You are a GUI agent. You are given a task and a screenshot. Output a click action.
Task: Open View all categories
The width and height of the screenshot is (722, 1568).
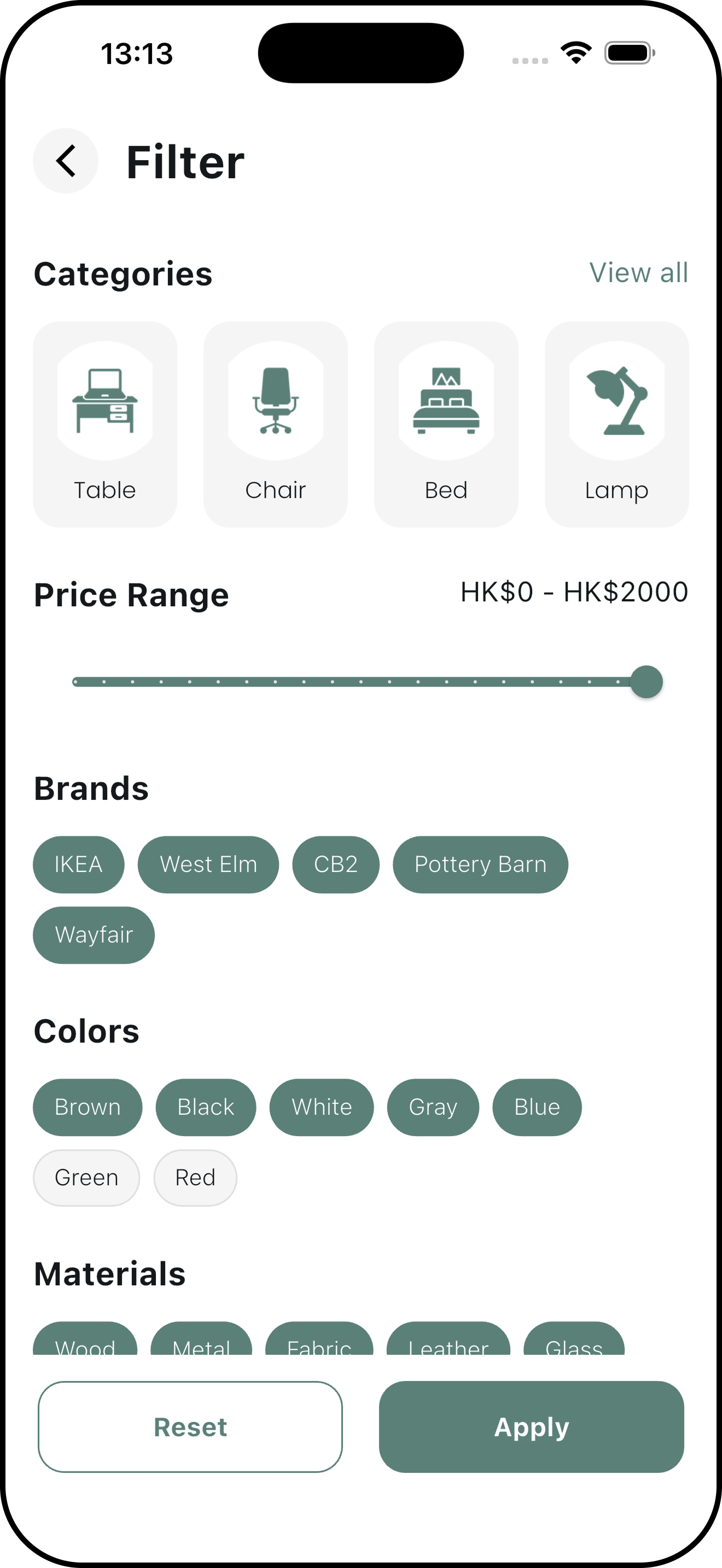[x=638, y=273]
